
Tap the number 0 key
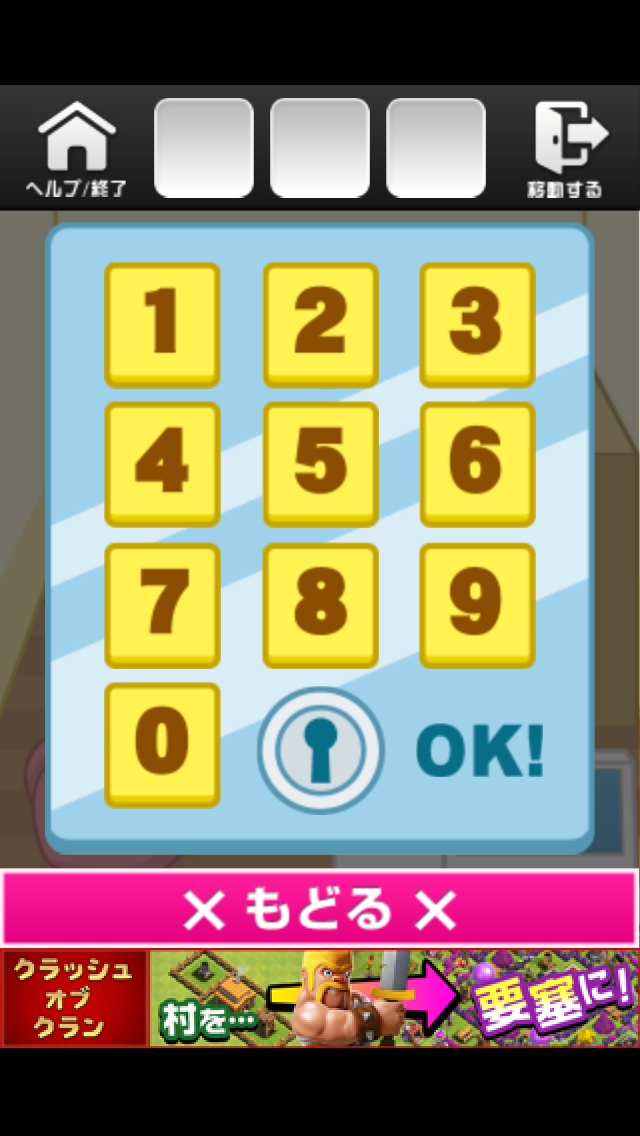162,745
